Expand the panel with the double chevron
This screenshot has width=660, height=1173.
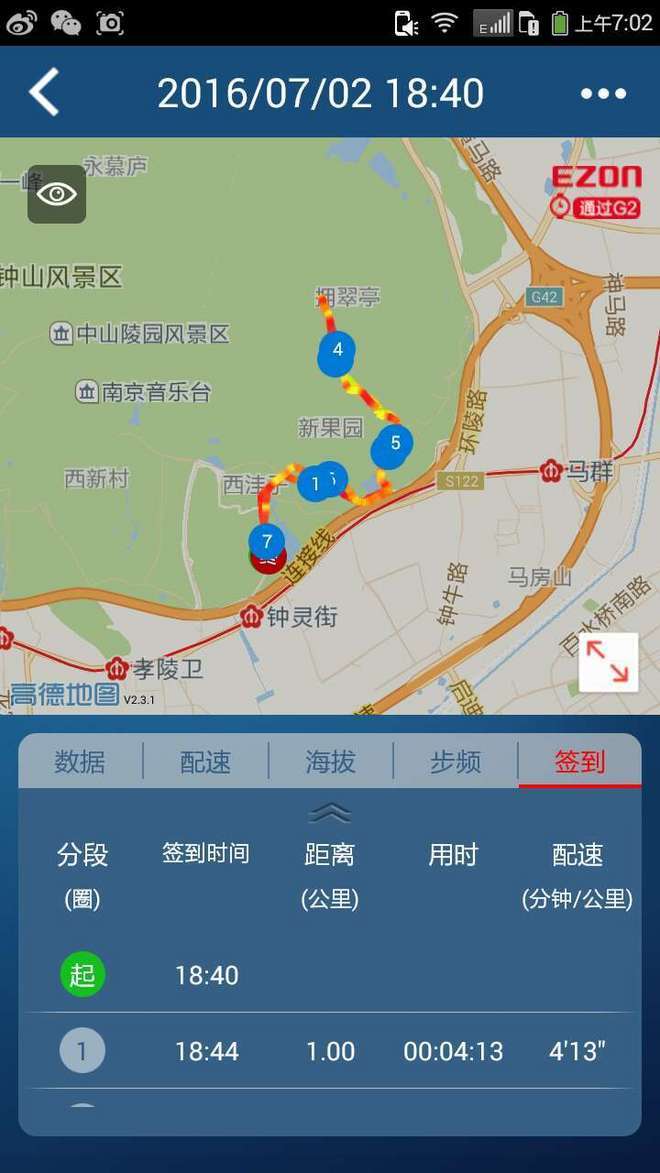[x=330, y=812]
